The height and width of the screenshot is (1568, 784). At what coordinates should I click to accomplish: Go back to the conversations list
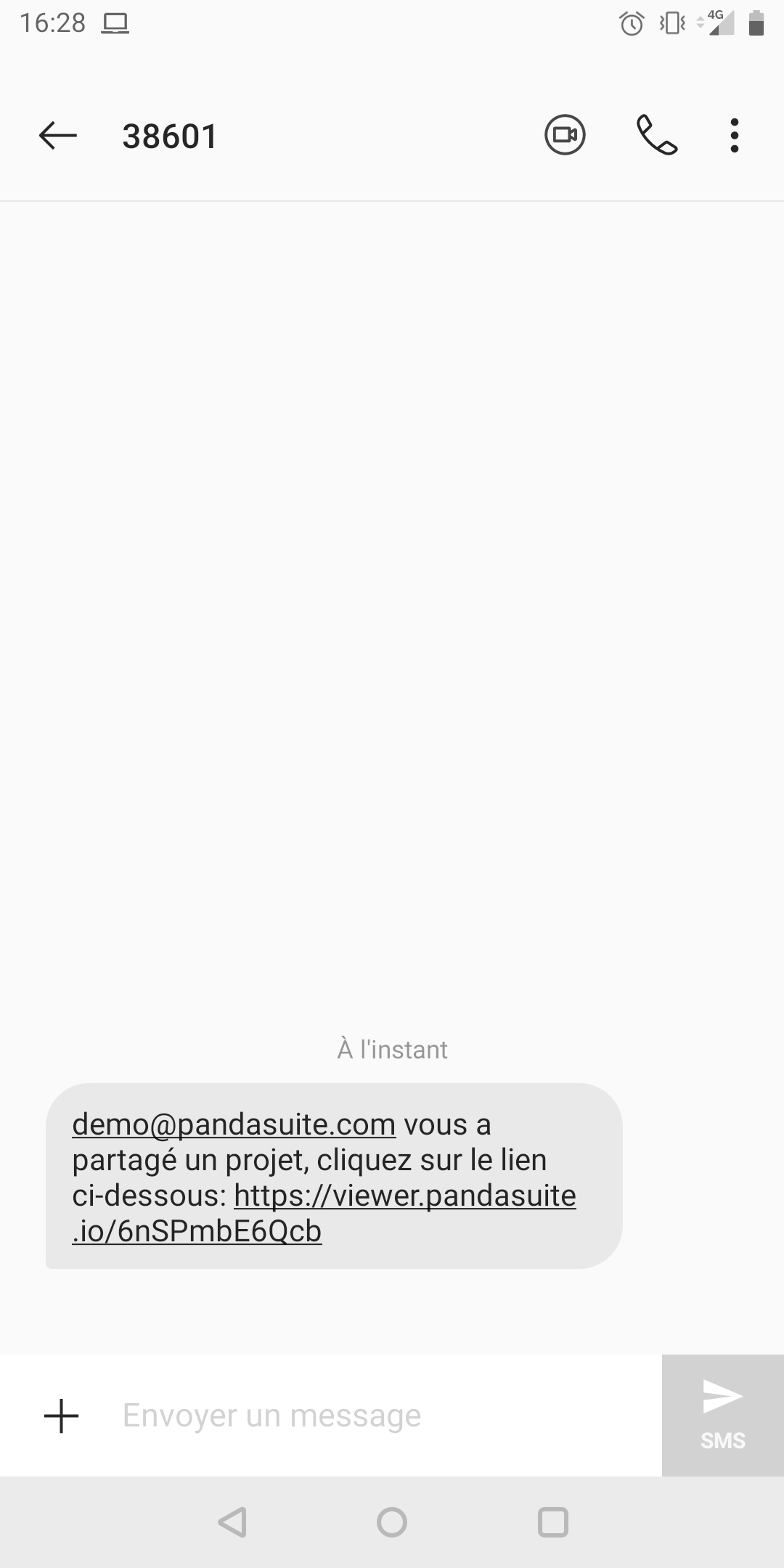58,136
